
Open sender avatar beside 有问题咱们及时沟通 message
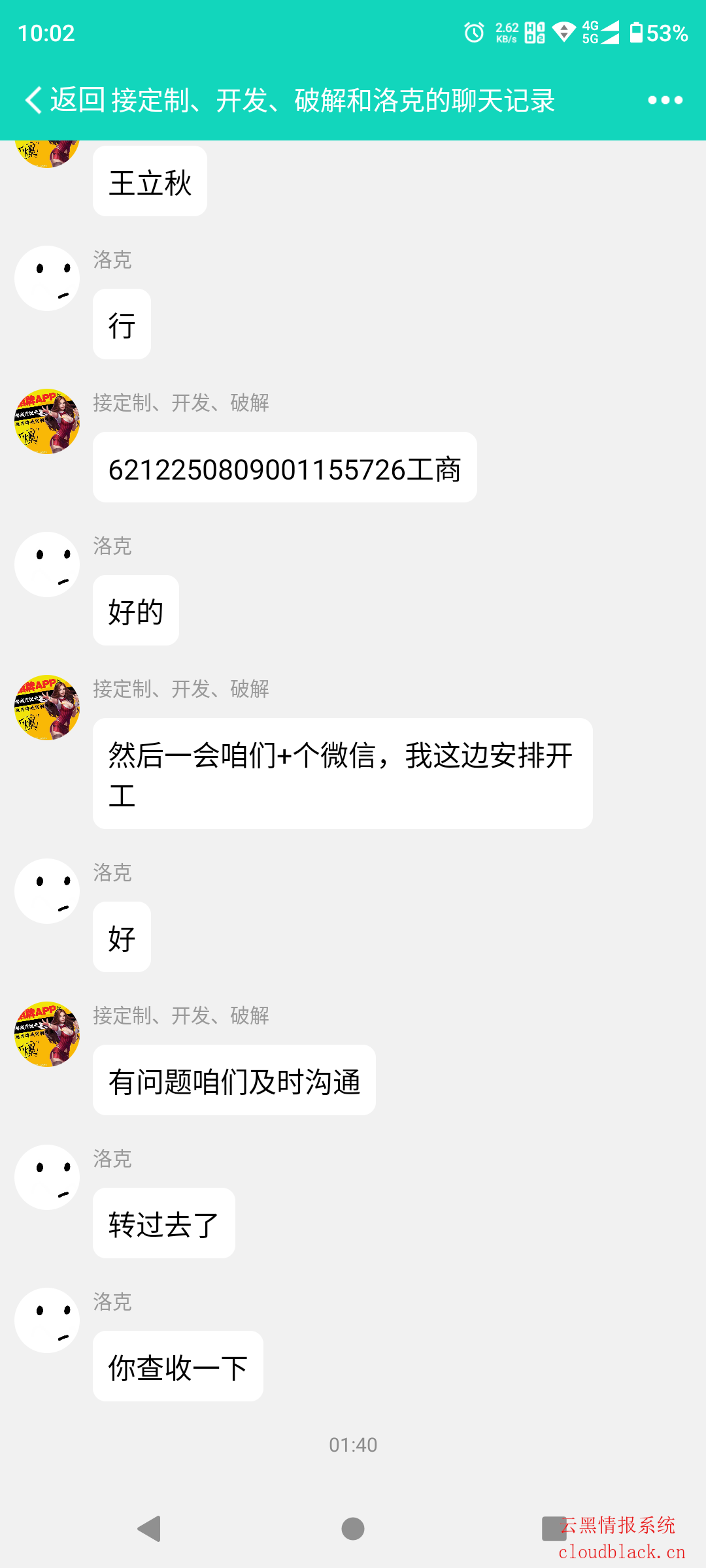(x=47, y=1034)
